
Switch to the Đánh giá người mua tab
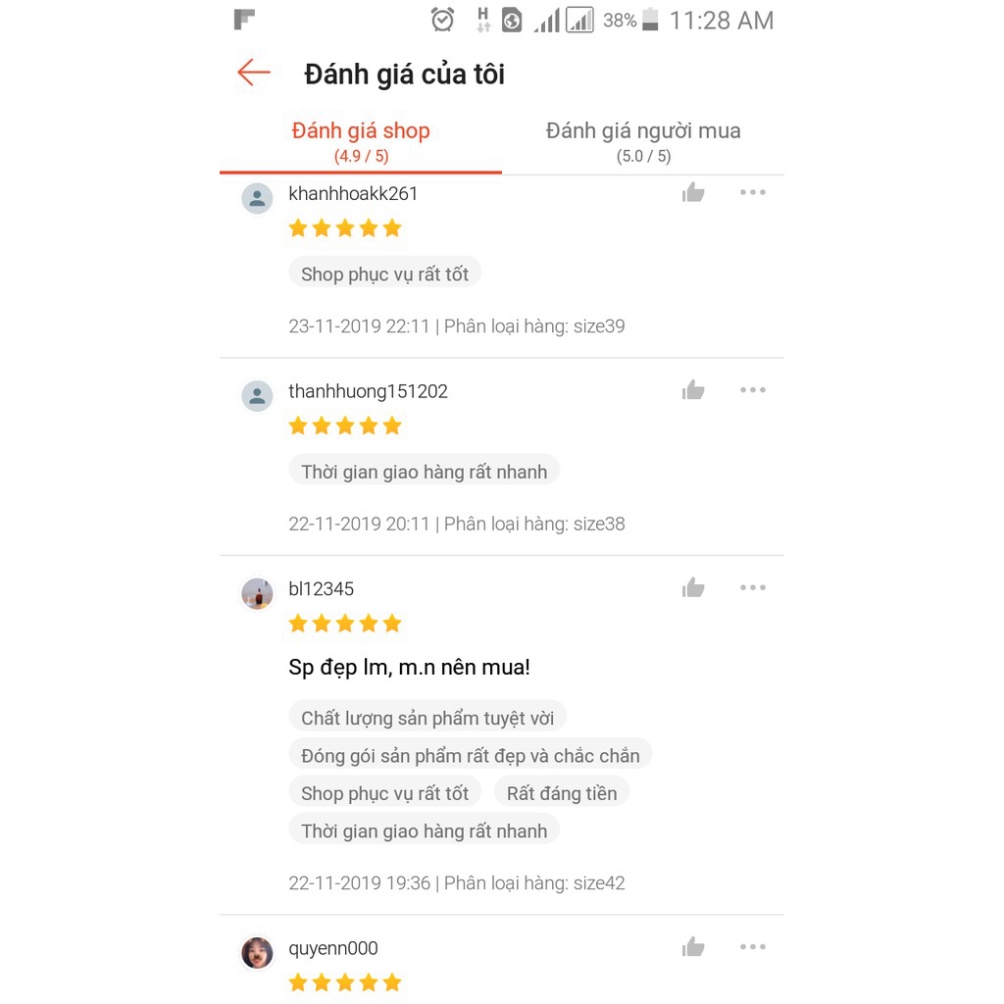pos(643,141)
